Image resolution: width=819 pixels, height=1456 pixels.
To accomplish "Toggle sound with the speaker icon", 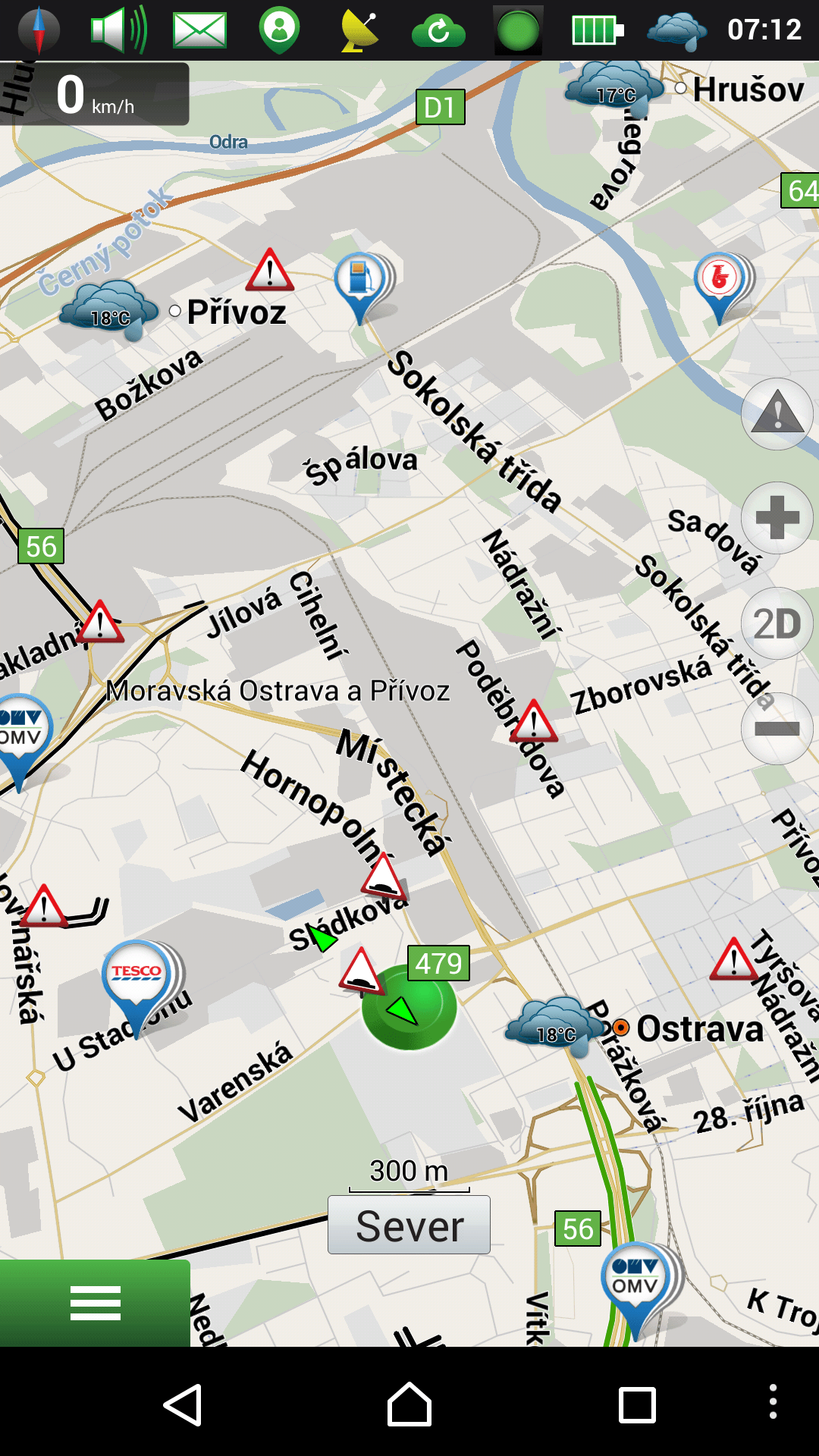I will pyautogui.click(x=119, y=30).
